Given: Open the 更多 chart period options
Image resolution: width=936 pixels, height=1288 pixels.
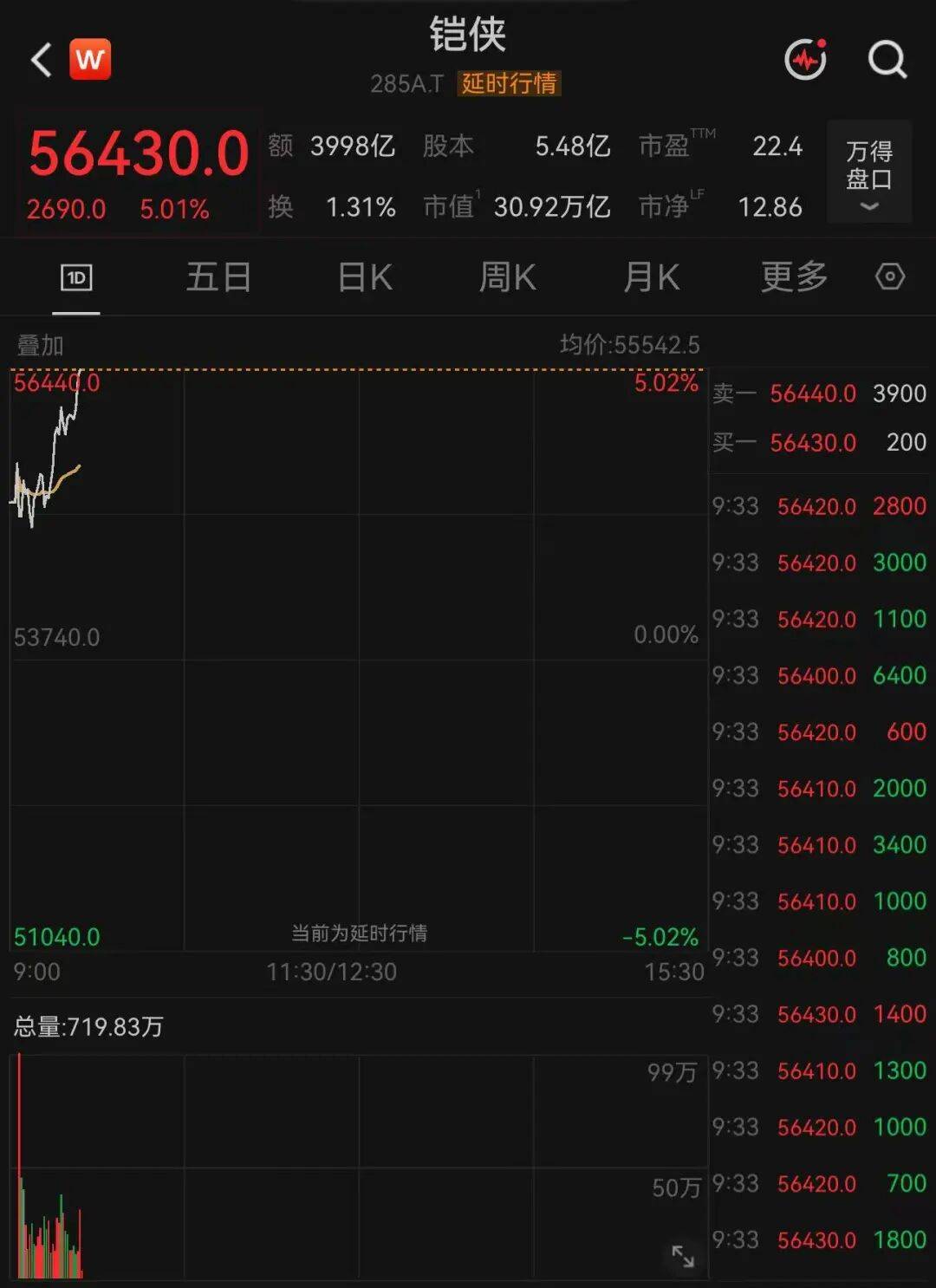Looking at the screenshot, I should [794, 277].
